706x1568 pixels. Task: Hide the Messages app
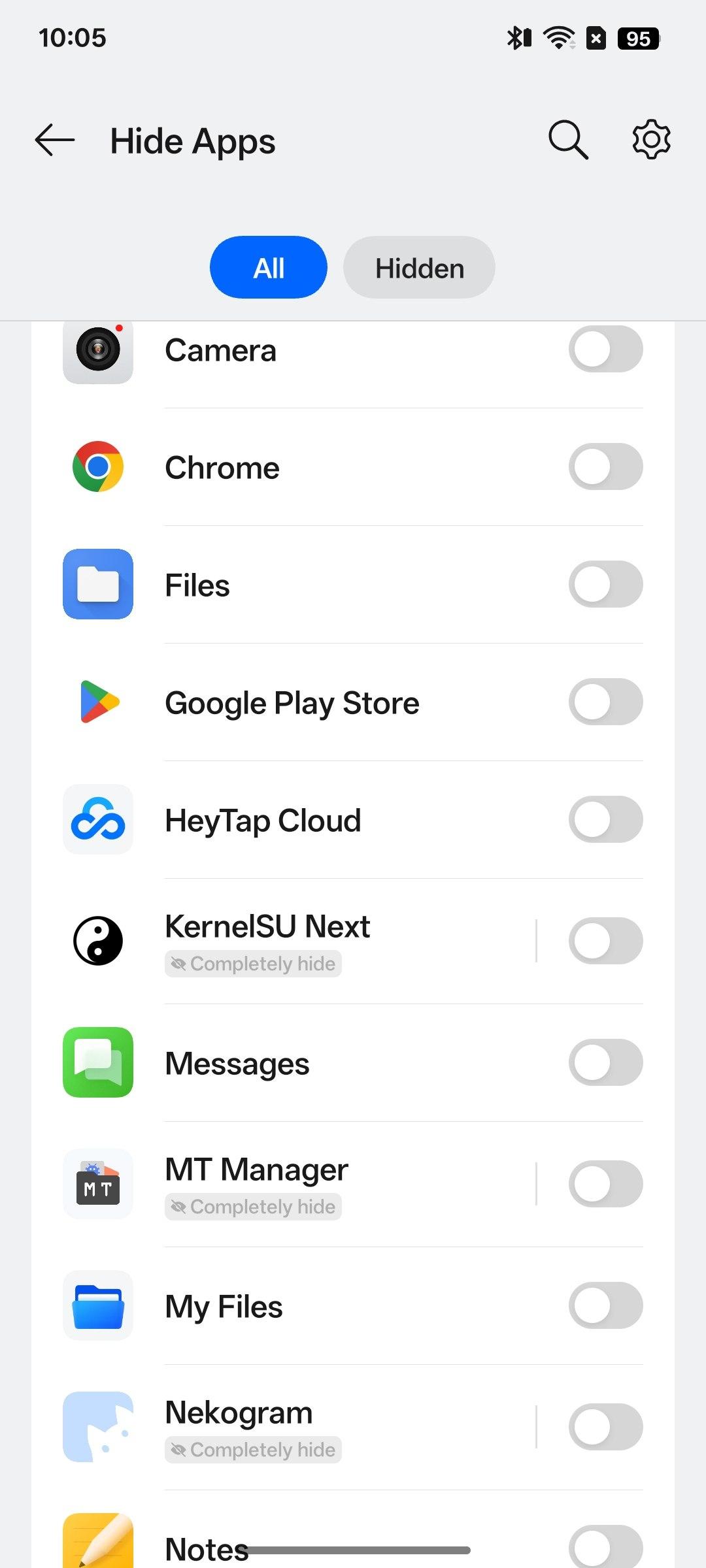(605, 1063)
